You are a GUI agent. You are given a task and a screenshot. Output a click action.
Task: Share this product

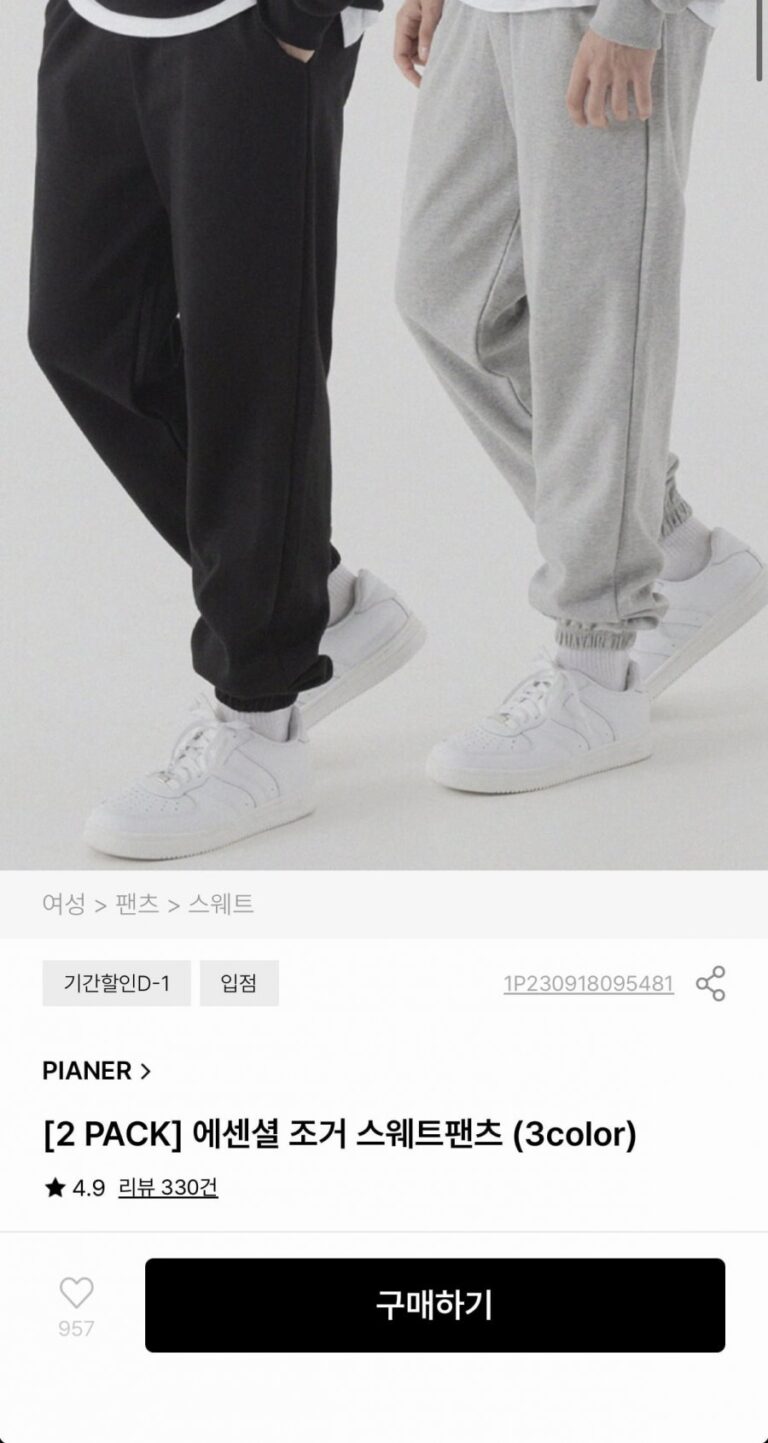tap(710, 984)
